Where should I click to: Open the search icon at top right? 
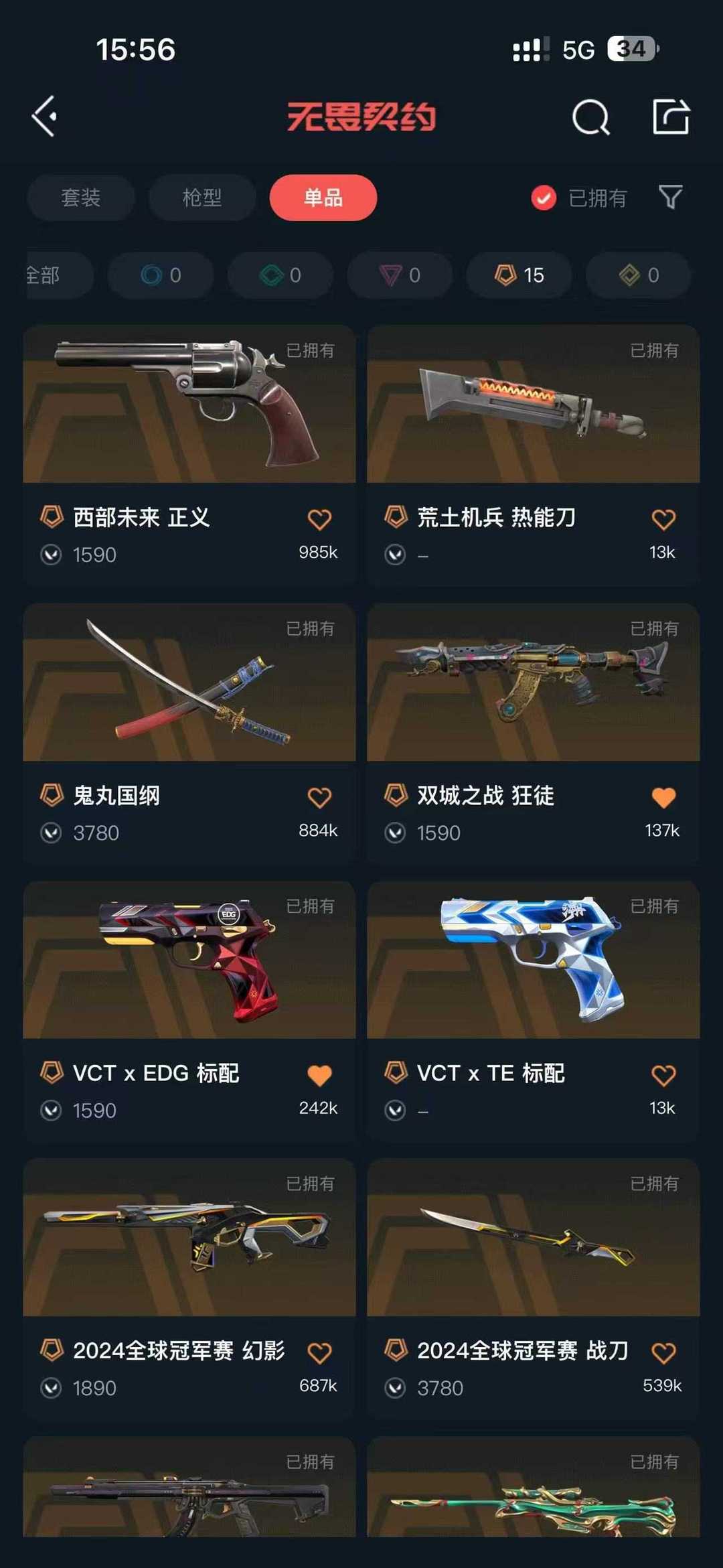coord(592,118)
